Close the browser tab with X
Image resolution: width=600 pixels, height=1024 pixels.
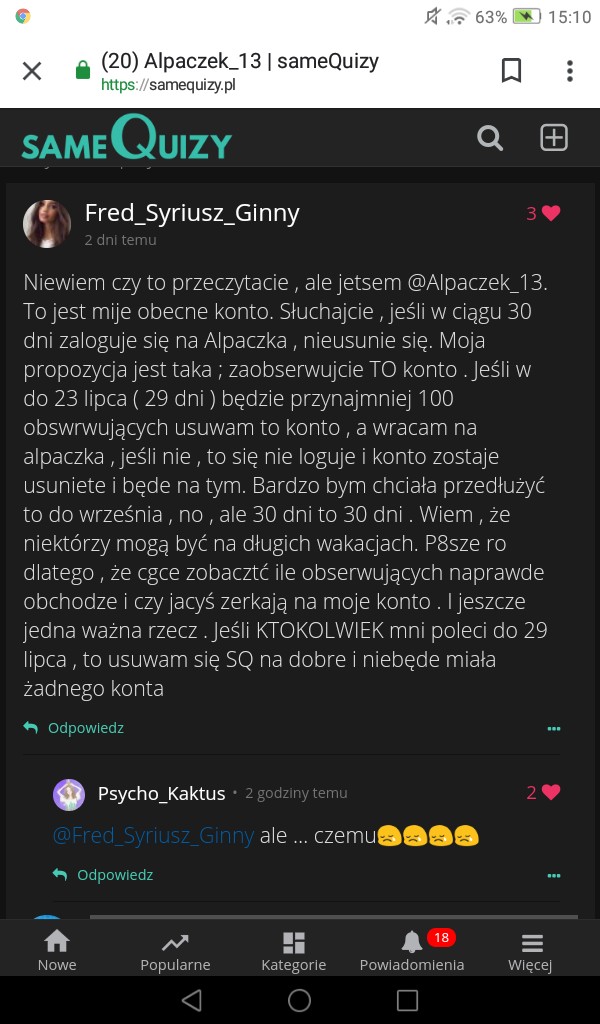32,71
